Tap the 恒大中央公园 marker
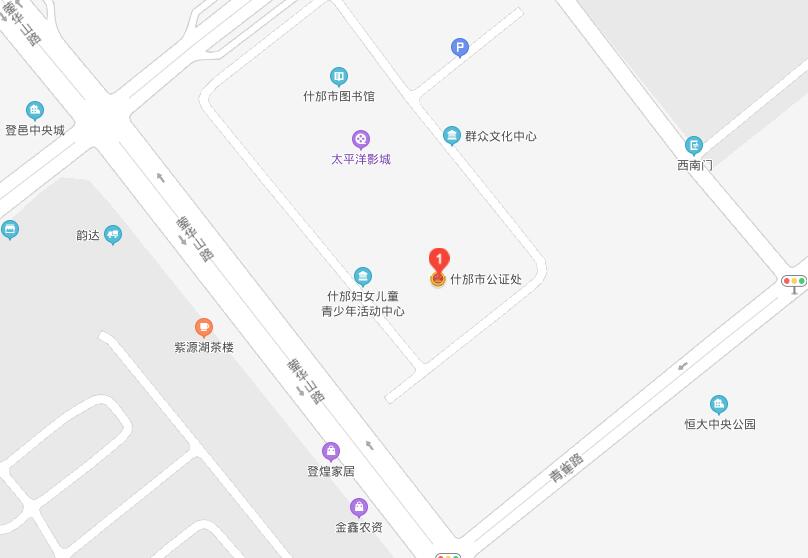This screenshot has width=808, height=558. click(x=719, y=404)
